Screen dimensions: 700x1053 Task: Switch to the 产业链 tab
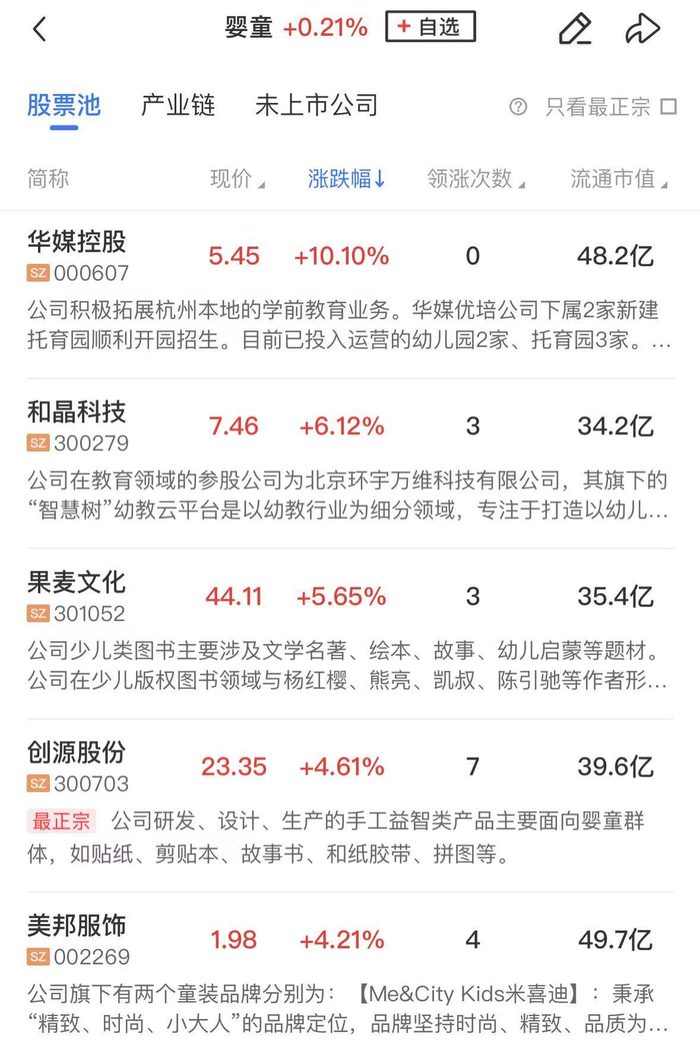click(x=178, y=105)
